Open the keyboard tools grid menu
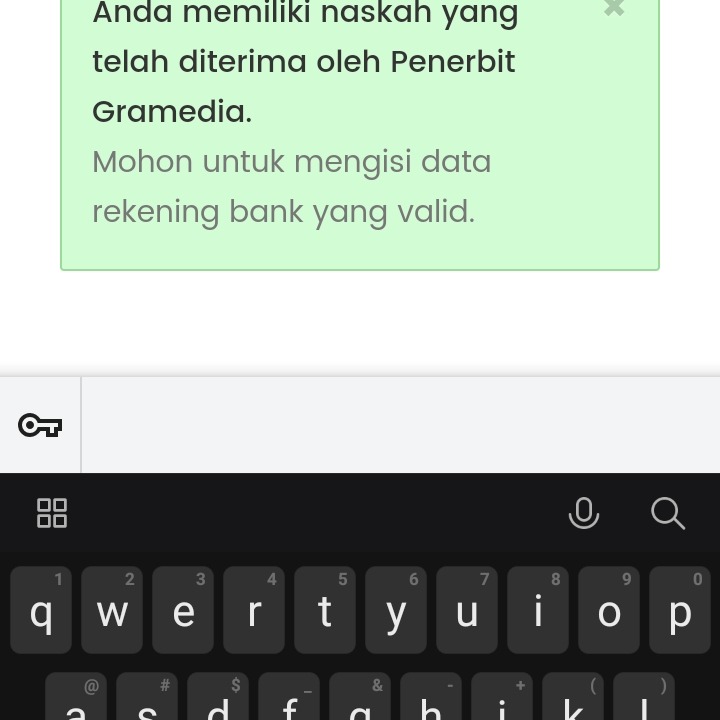 (x=52, y=513)
